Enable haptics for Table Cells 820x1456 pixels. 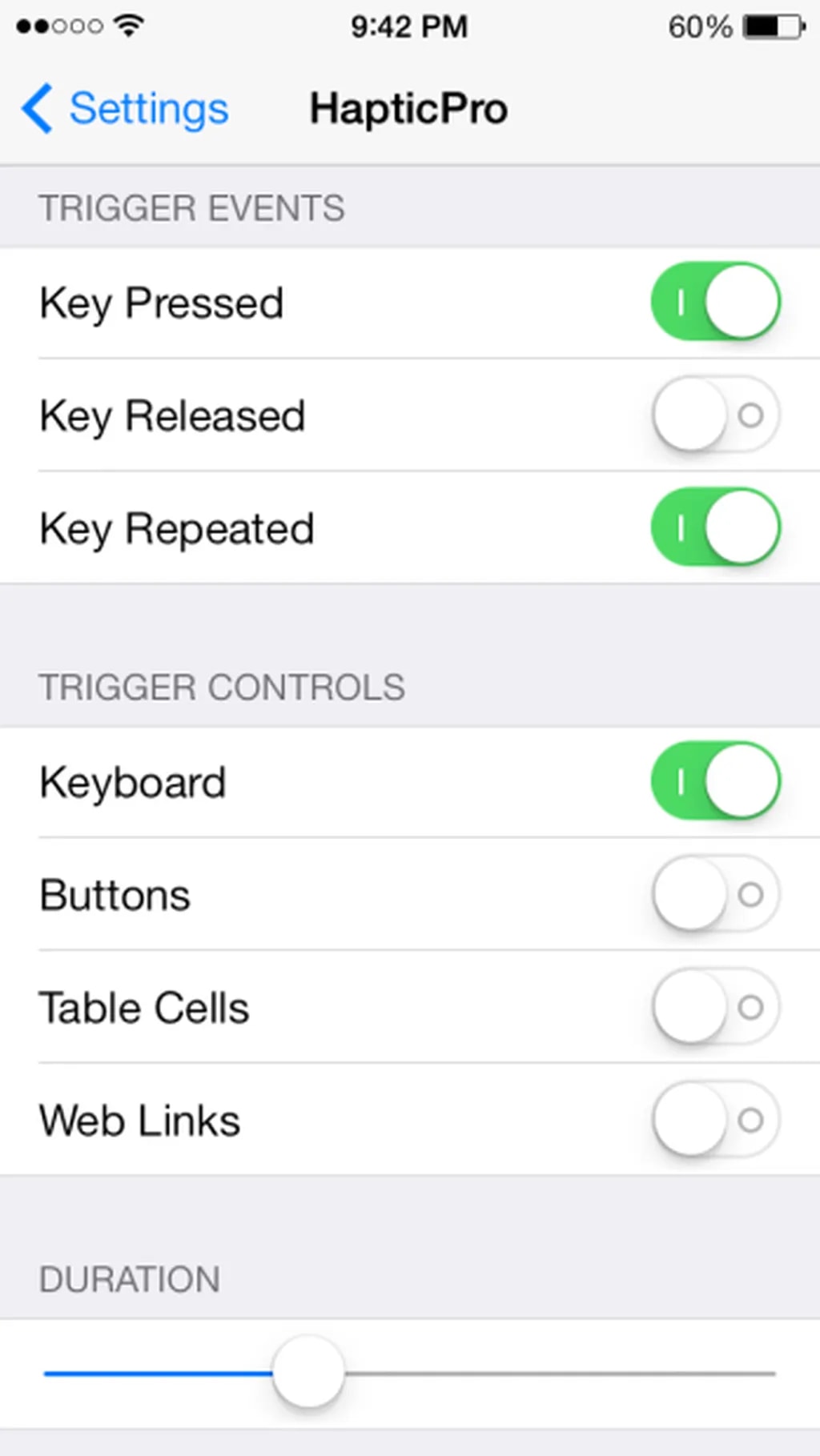coord(715,1007)
